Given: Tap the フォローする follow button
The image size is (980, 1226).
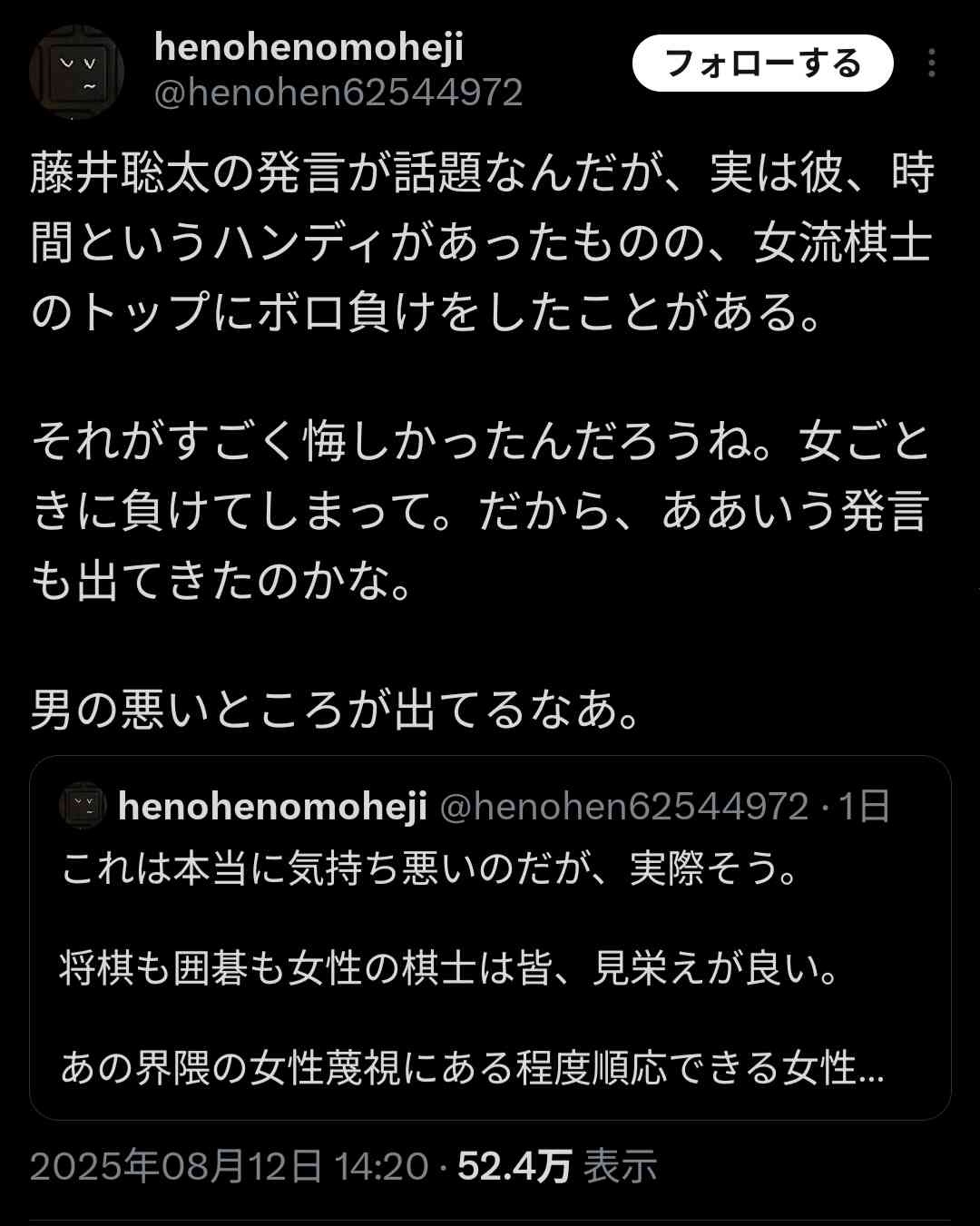Looking at the screenshot, I should pos(762,64).
